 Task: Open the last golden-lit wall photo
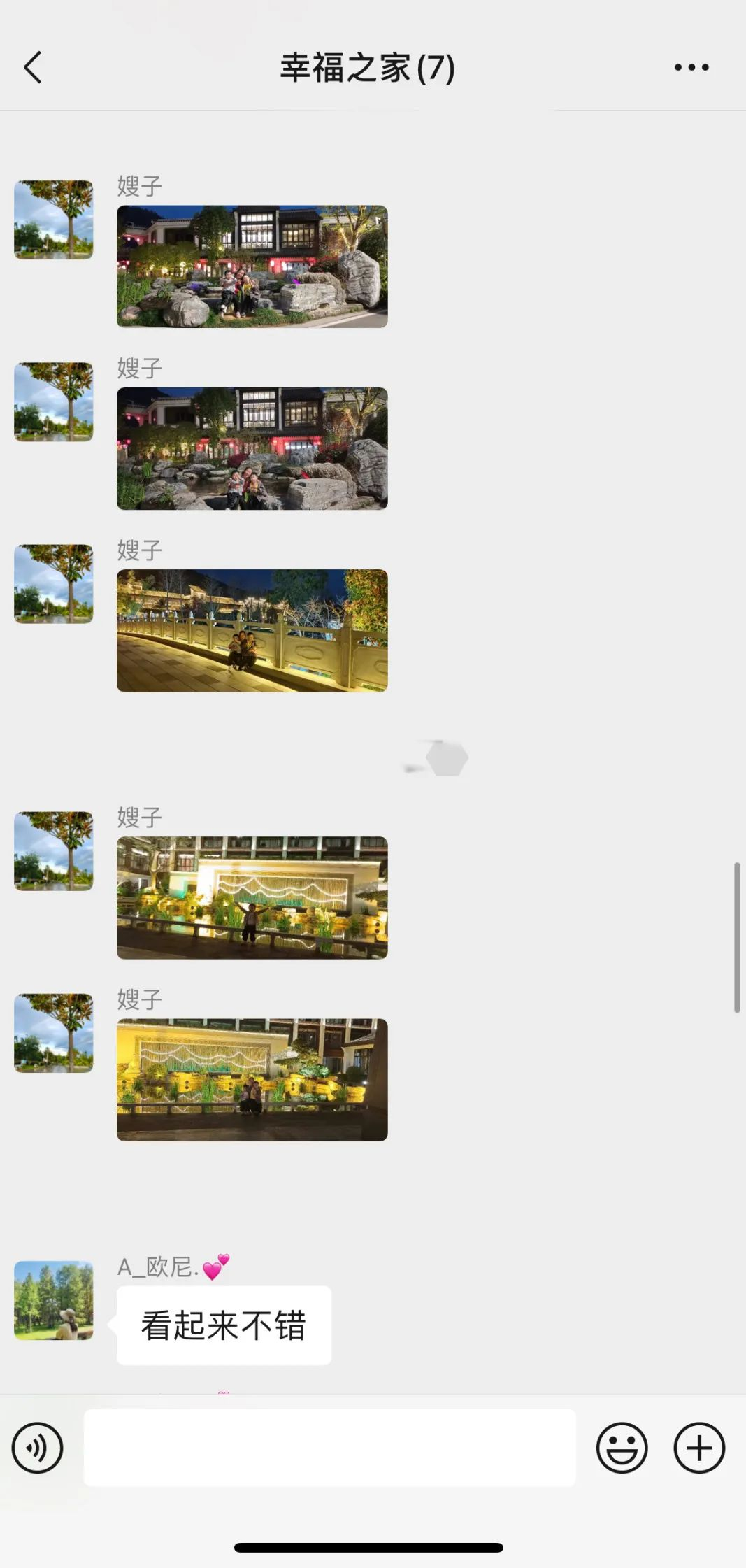tap(252, 1080)
